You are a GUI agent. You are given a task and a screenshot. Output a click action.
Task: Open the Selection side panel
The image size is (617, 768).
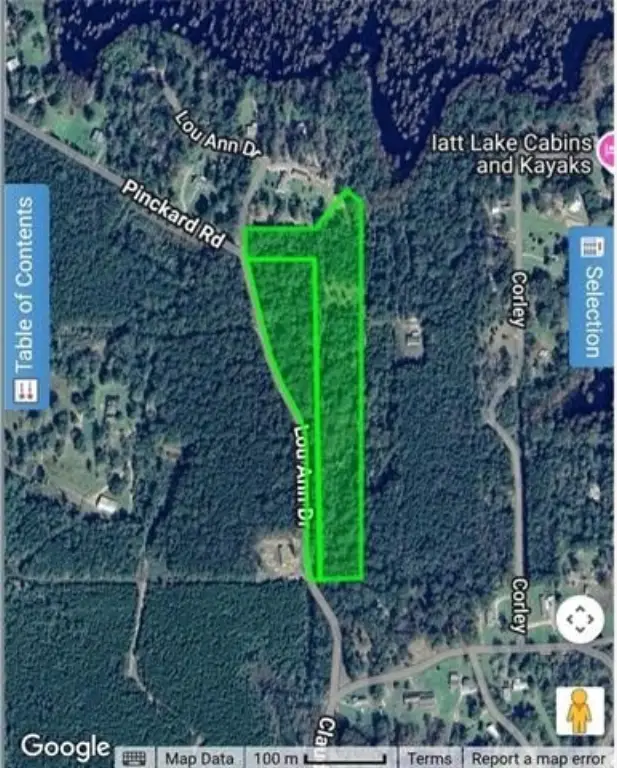591,298
